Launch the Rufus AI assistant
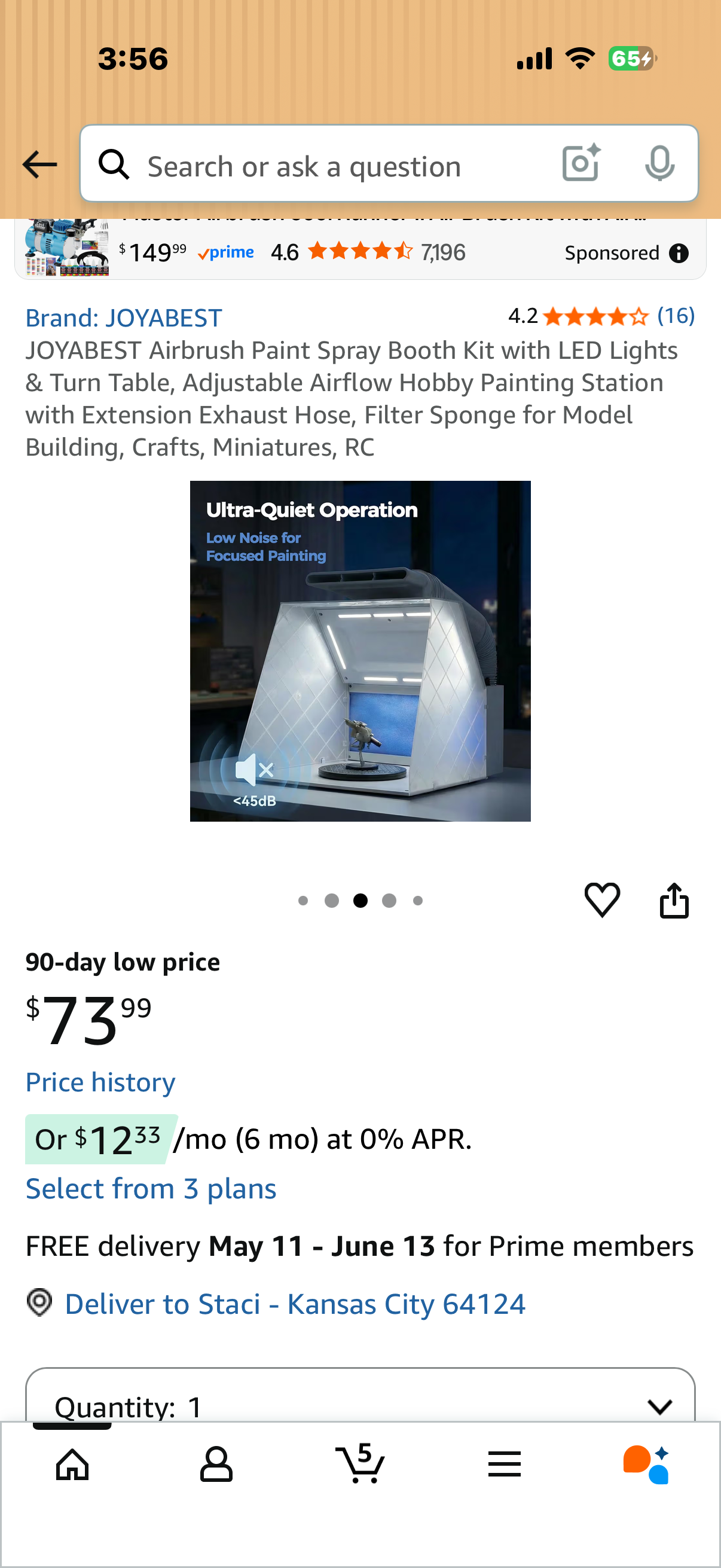 [647, 1463]
